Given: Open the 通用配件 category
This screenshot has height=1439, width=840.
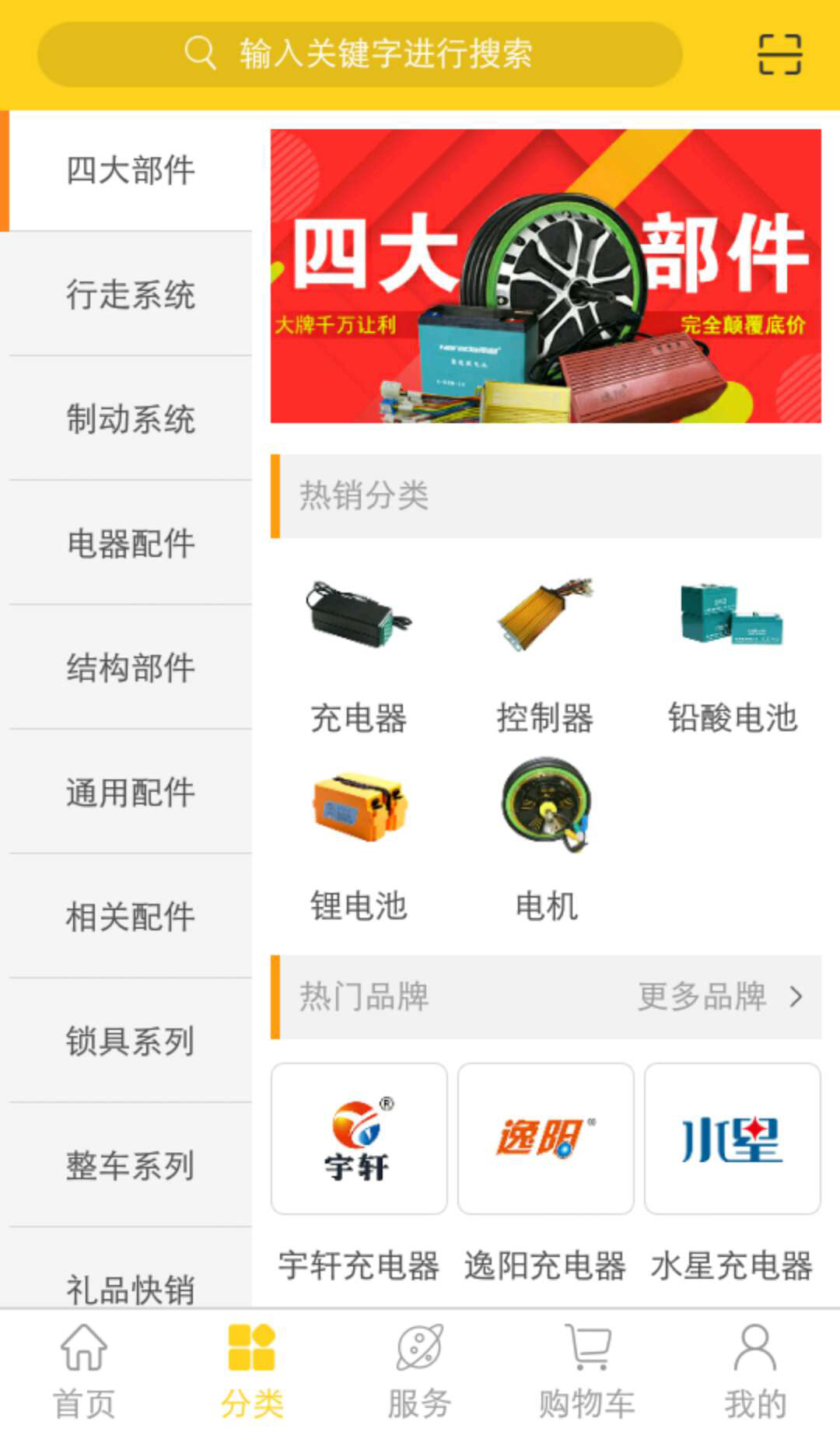Looking at the screenshot, I should (130, 792).
